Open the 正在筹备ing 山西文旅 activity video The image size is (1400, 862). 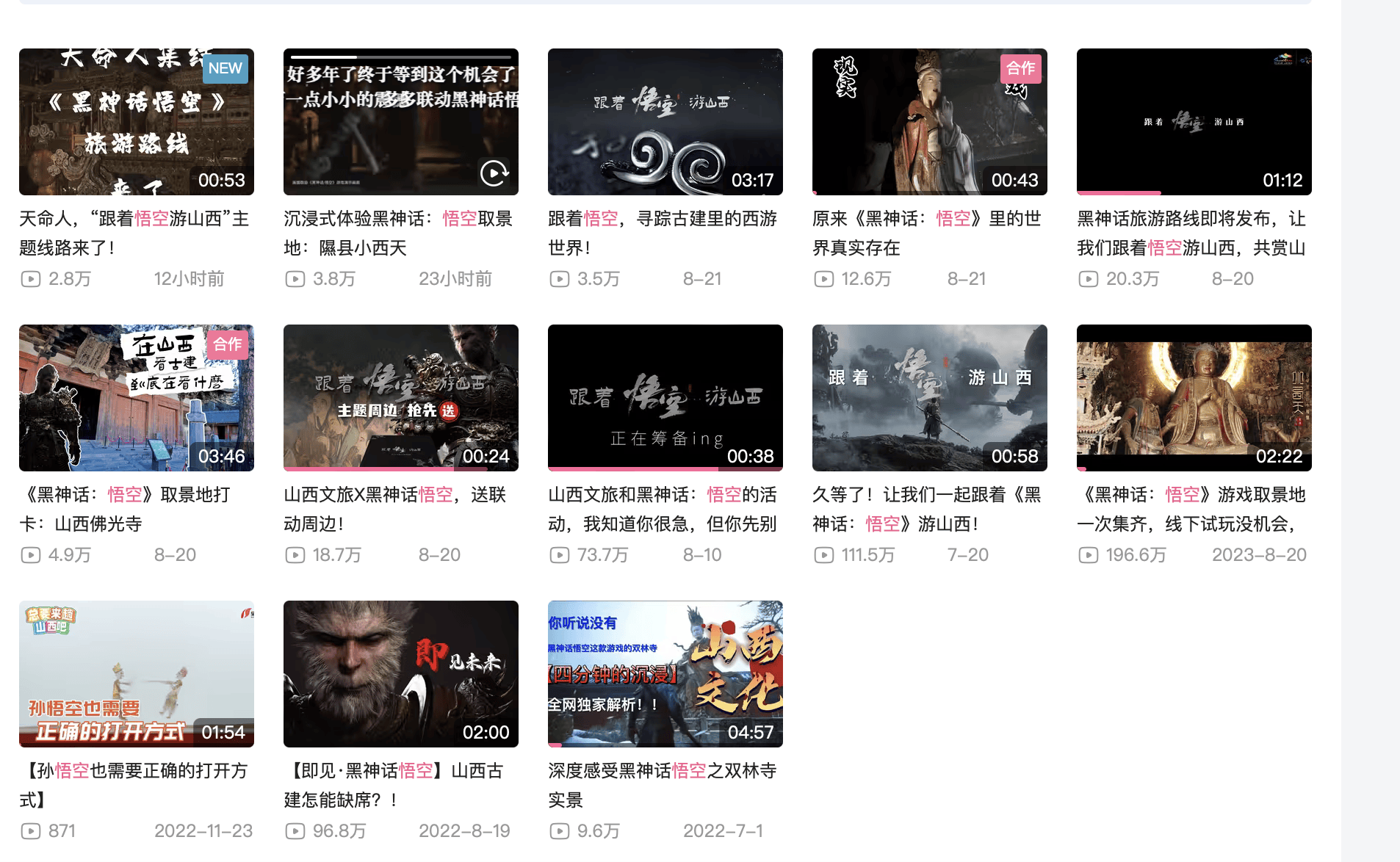pos(665,398)
